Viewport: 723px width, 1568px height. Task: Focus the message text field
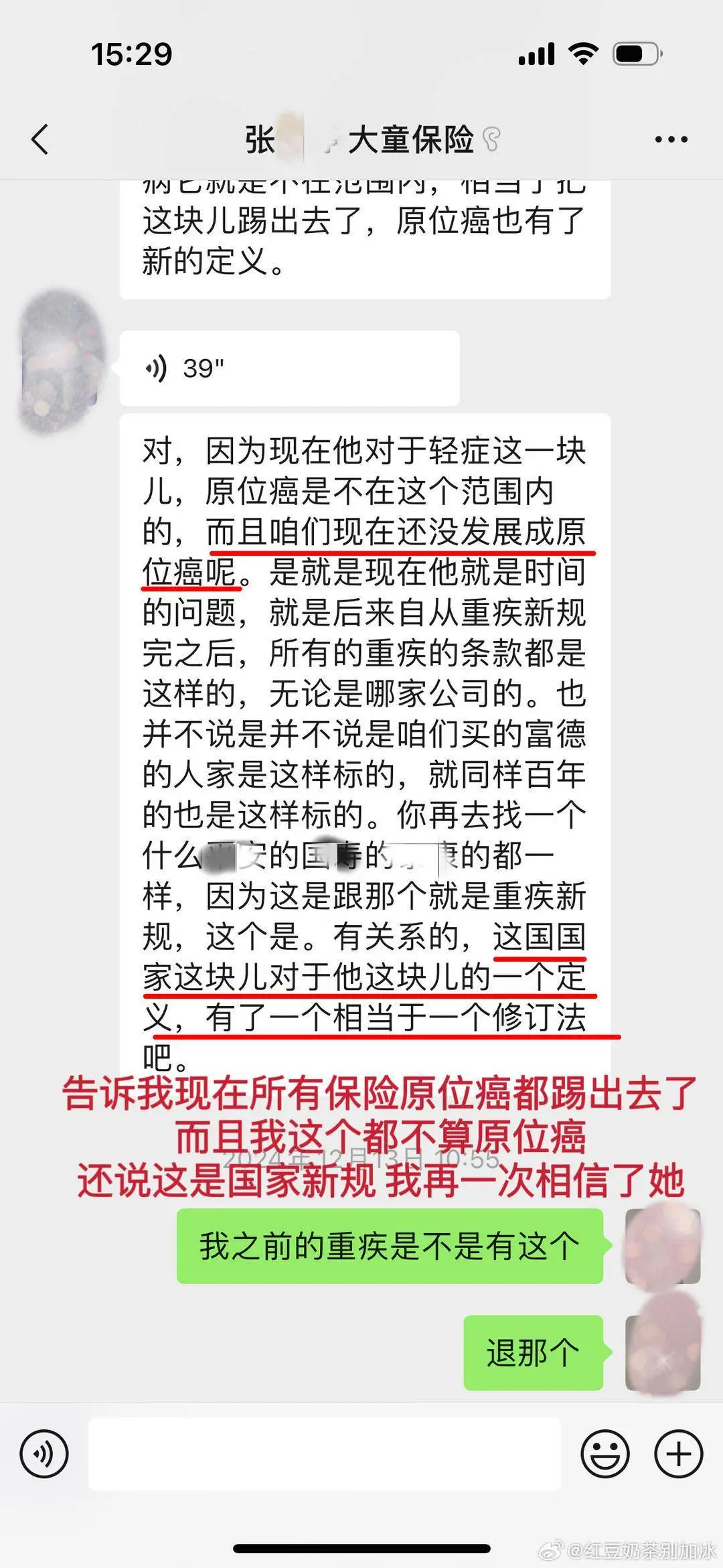pos(325,1454)
